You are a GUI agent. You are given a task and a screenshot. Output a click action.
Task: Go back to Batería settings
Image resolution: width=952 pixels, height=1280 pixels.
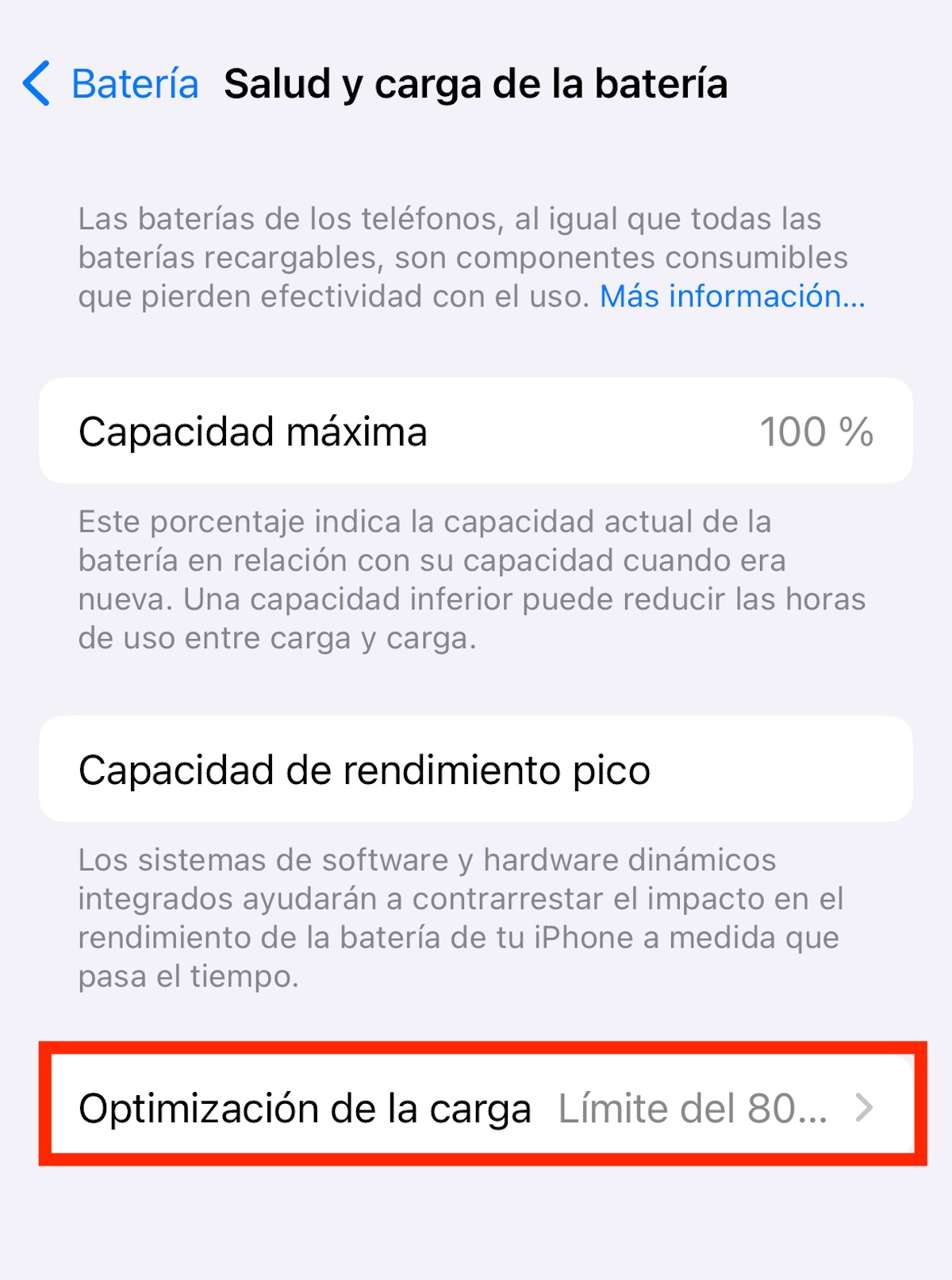click(111, 83)
